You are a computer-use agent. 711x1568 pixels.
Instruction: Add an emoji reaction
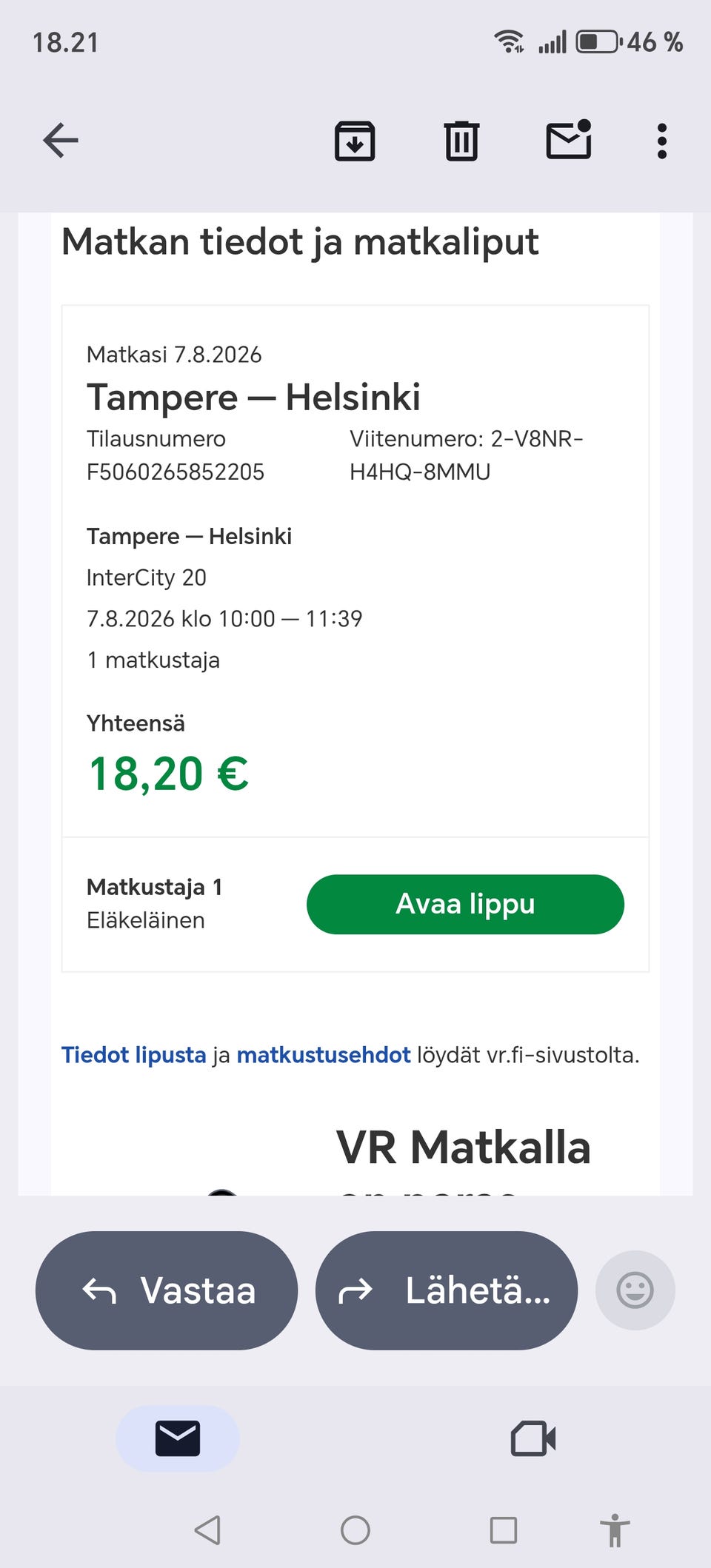[635, 1290]
